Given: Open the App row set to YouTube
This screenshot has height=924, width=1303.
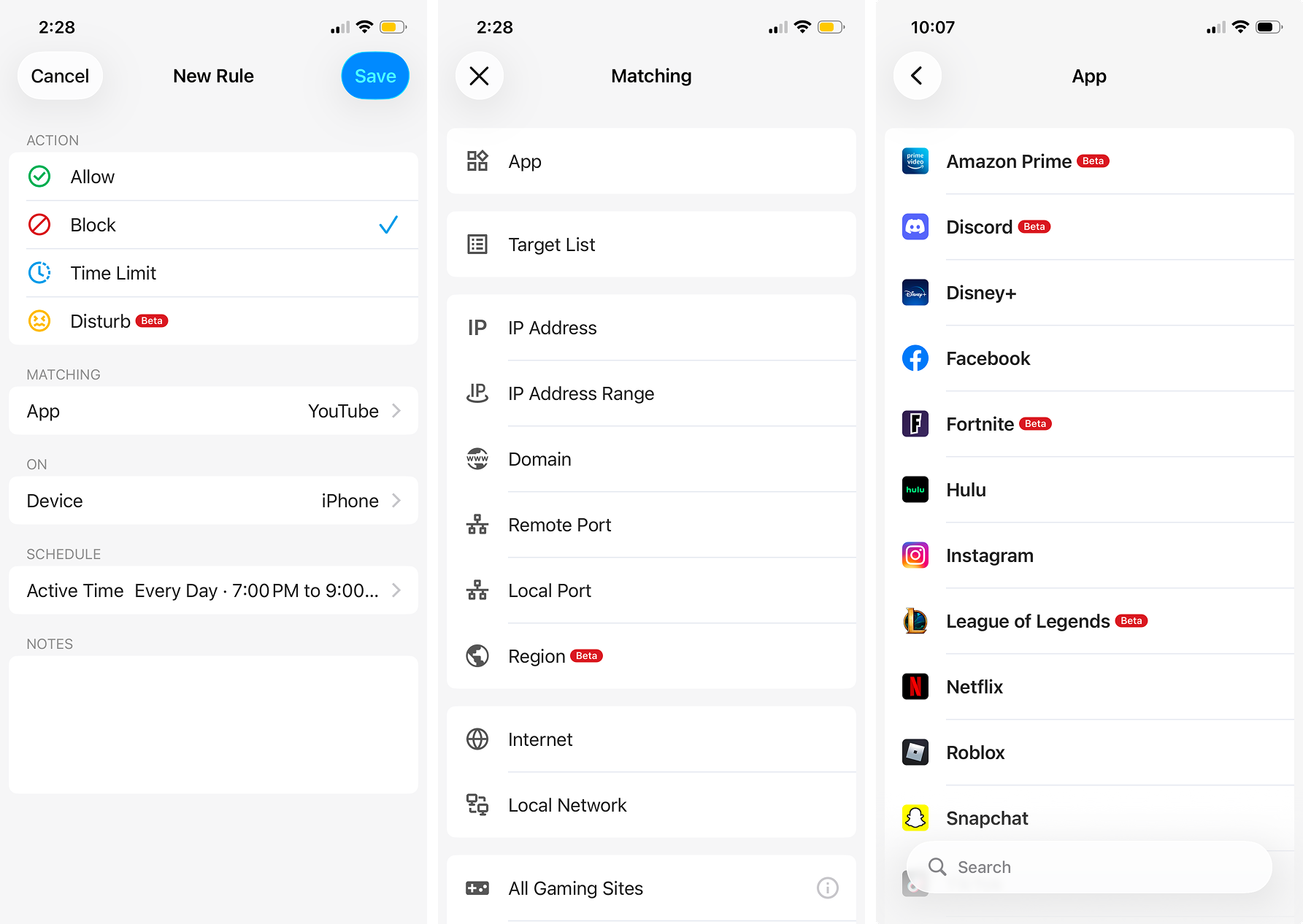Looking at the screenshot, I should 213,411.
